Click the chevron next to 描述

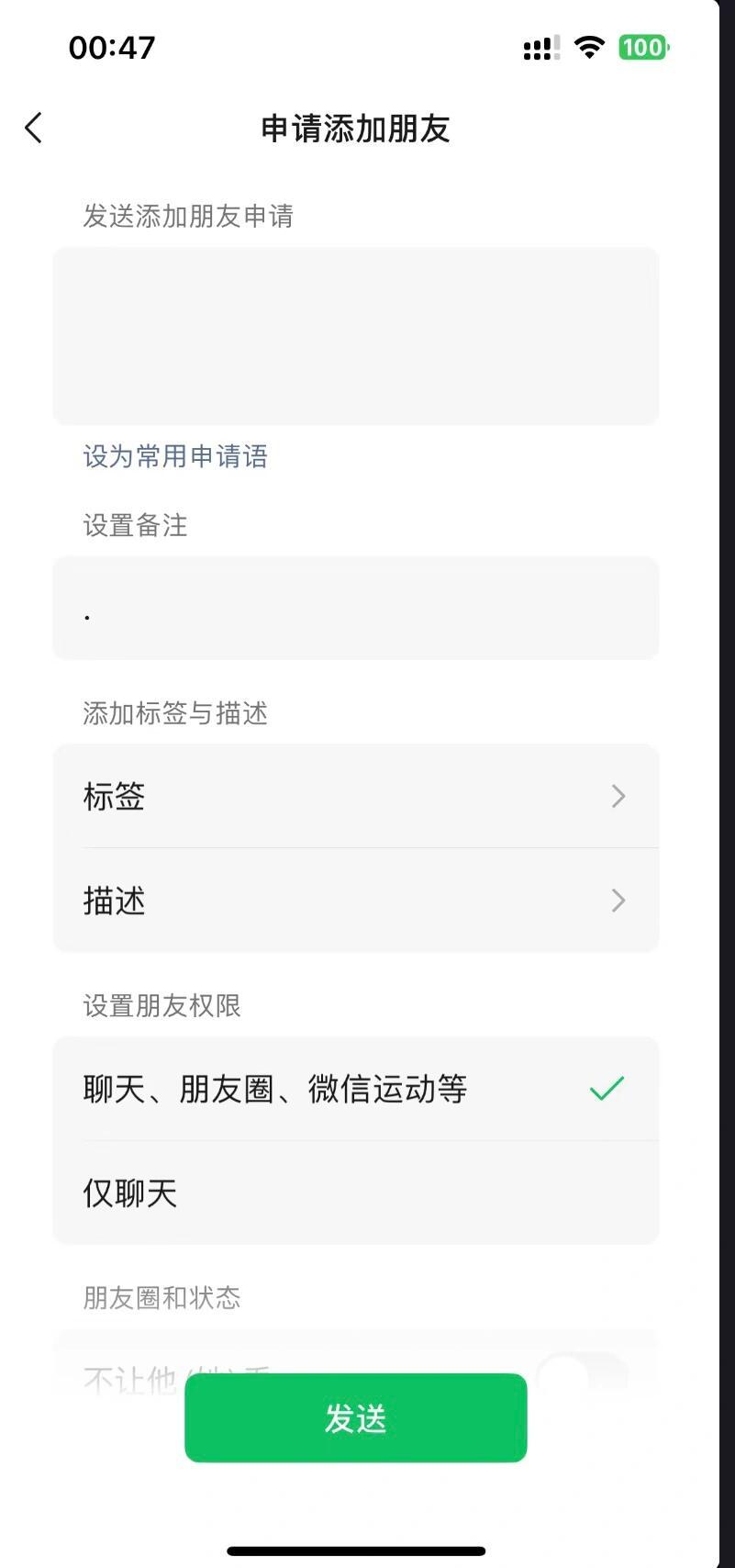[x=618, y=901]
